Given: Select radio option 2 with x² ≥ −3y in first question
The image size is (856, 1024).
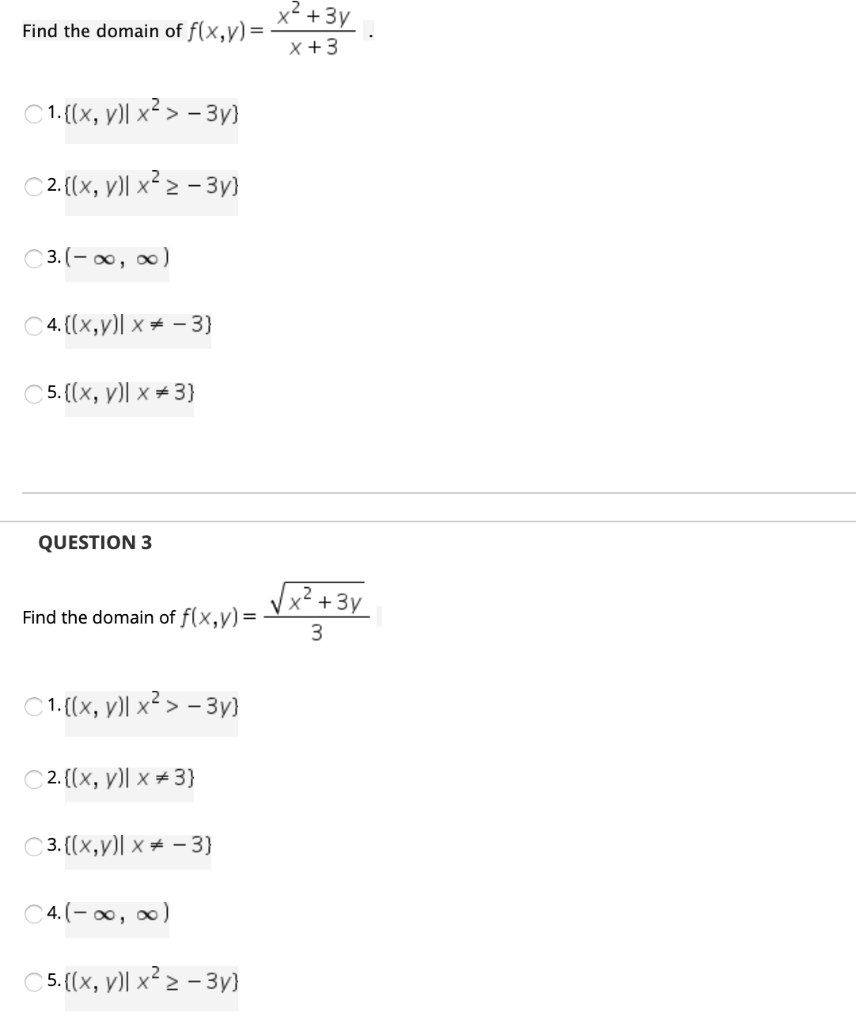Looking at the screenshot, I should click(32, 184).
